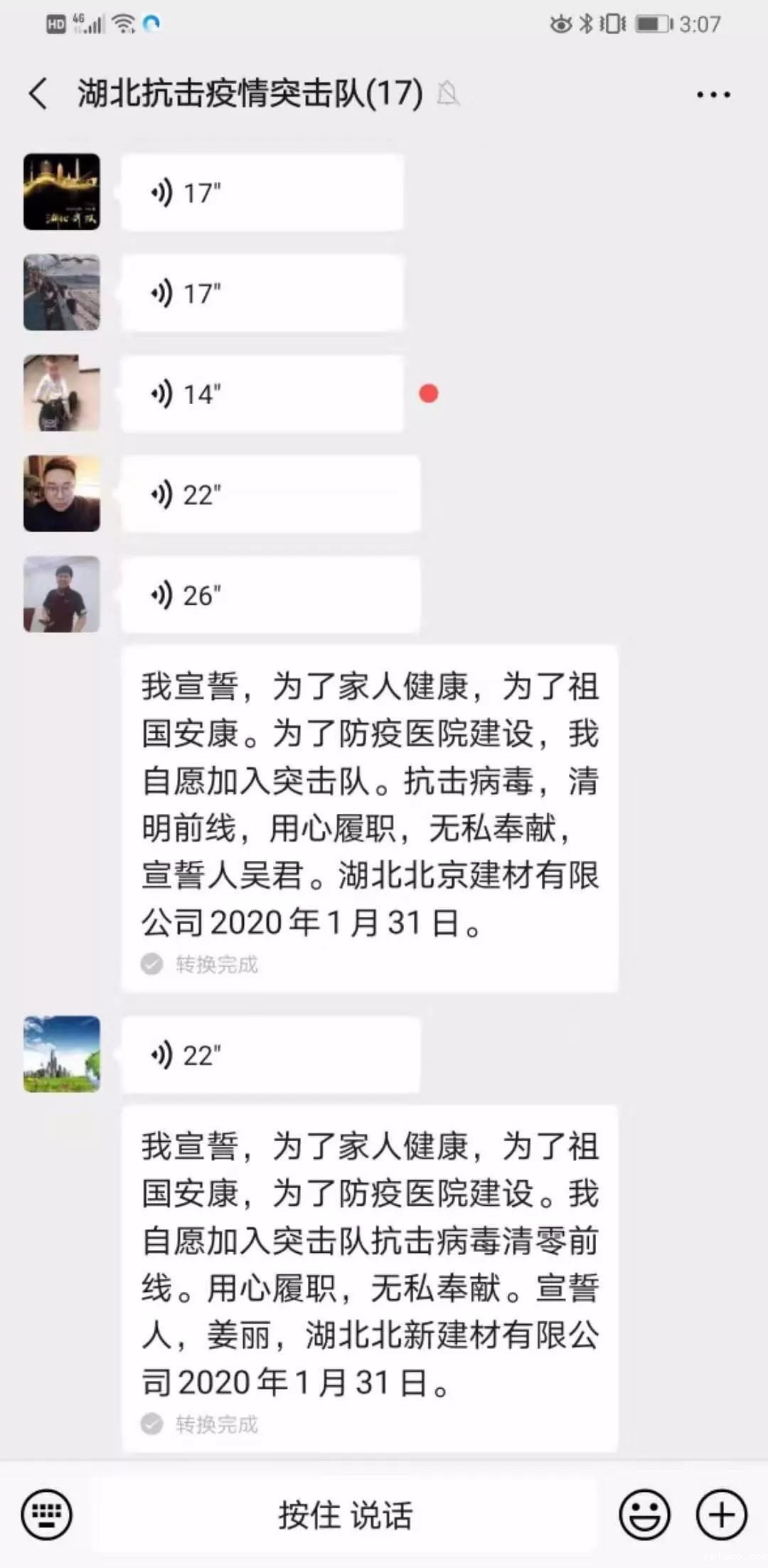
Task: Open the three-dot chat menu
Action: (x=713, y=95)
